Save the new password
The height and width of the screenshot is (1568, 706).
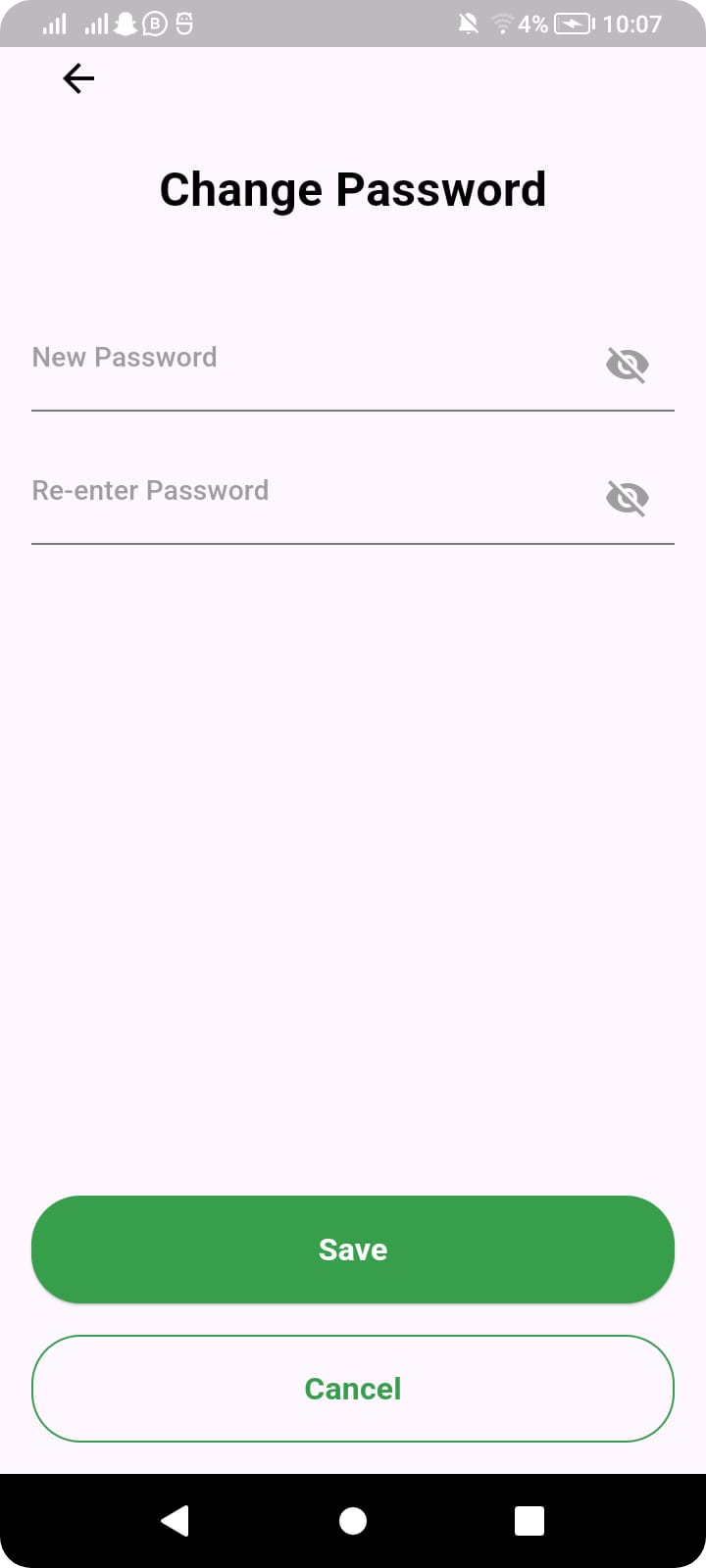point(353,1249)
